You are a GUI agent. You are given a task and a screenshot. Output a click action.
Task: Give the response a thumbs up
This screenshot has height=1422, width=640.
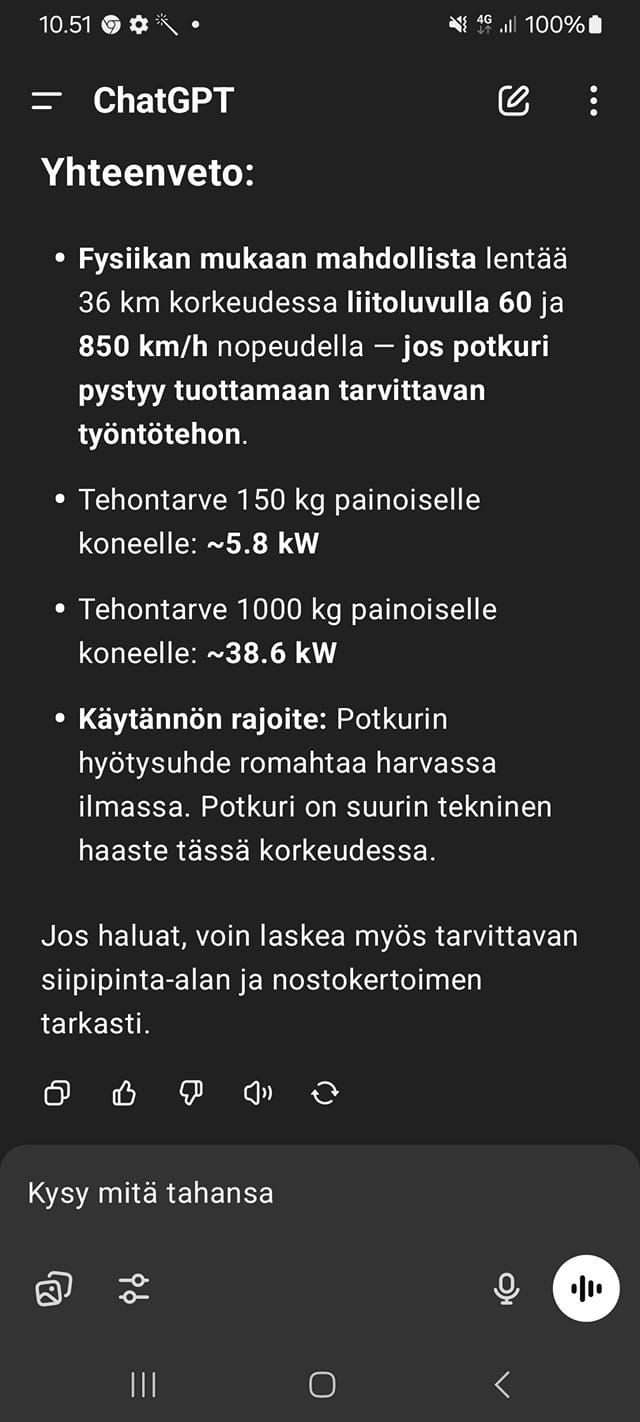click(124, 1094)
